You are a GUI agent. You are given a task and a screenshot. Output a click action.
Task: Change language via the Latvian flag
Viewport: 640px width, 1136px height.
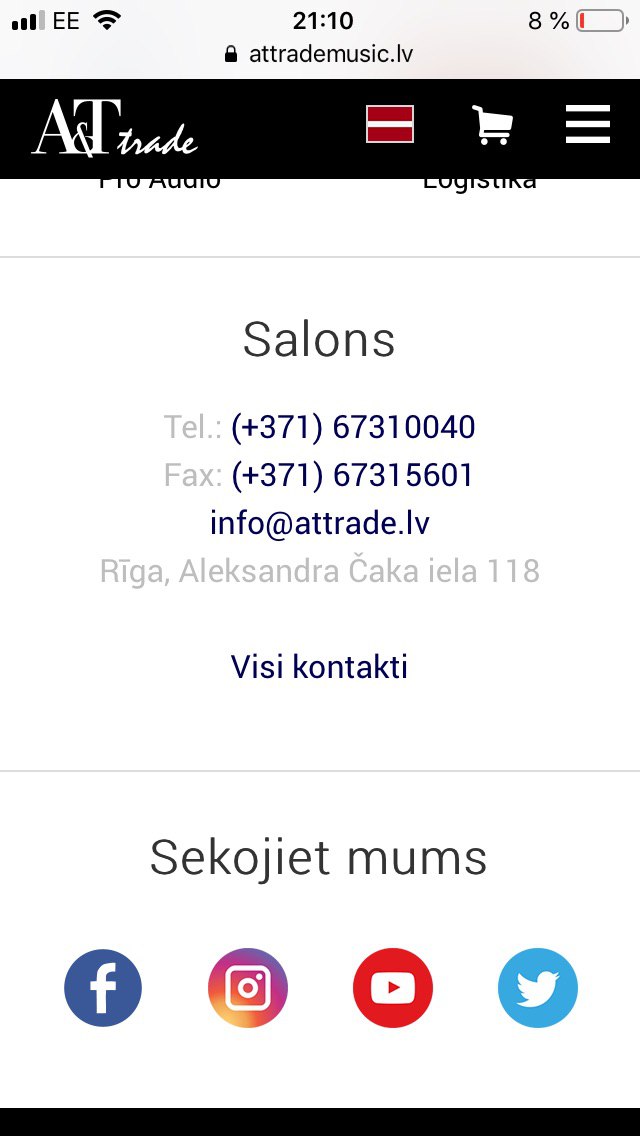[390, 124]
